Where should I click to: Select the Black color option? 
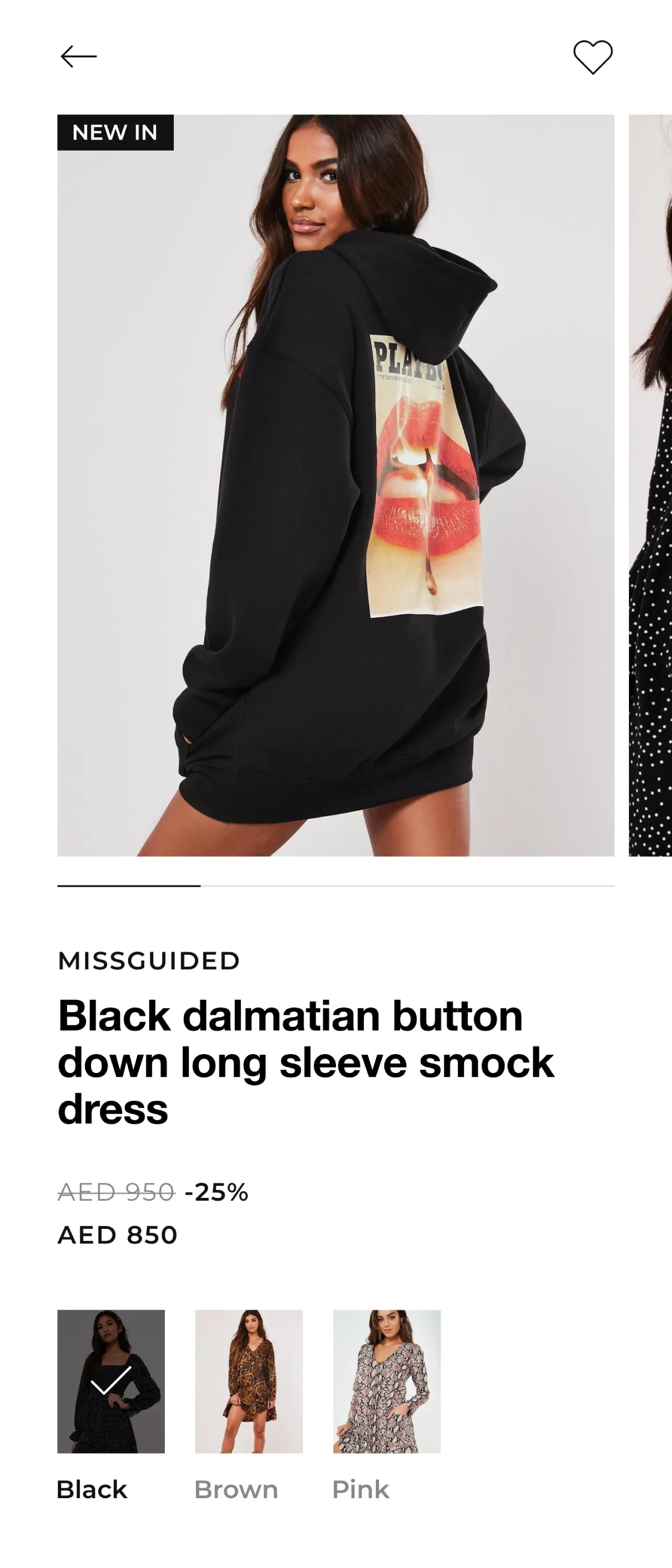tap(111, 1381)
